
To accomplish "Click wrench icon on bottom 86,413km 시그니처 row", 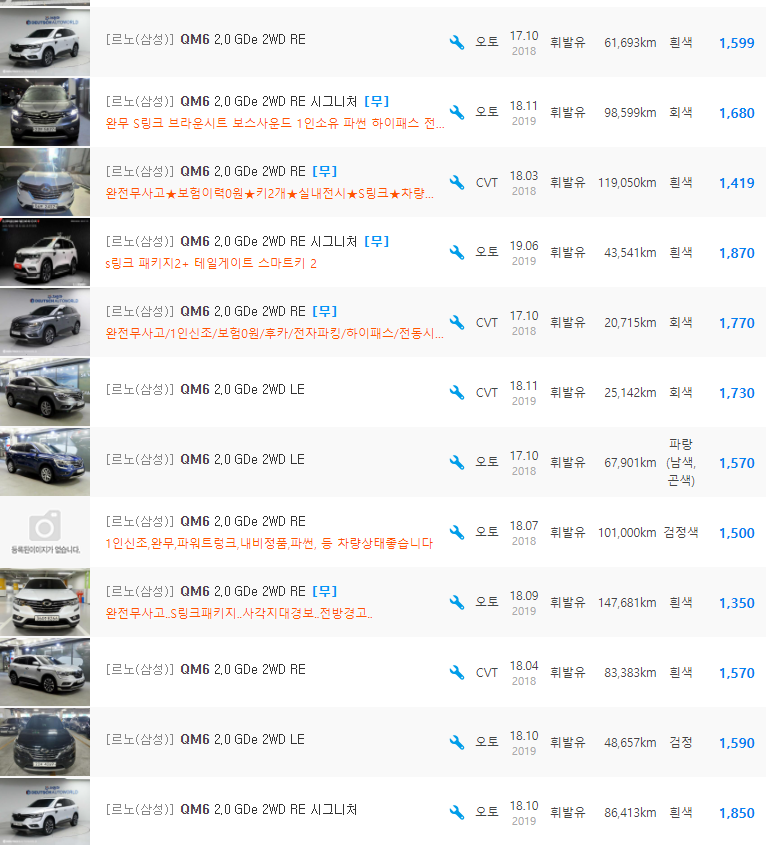I will coord(457,812).
